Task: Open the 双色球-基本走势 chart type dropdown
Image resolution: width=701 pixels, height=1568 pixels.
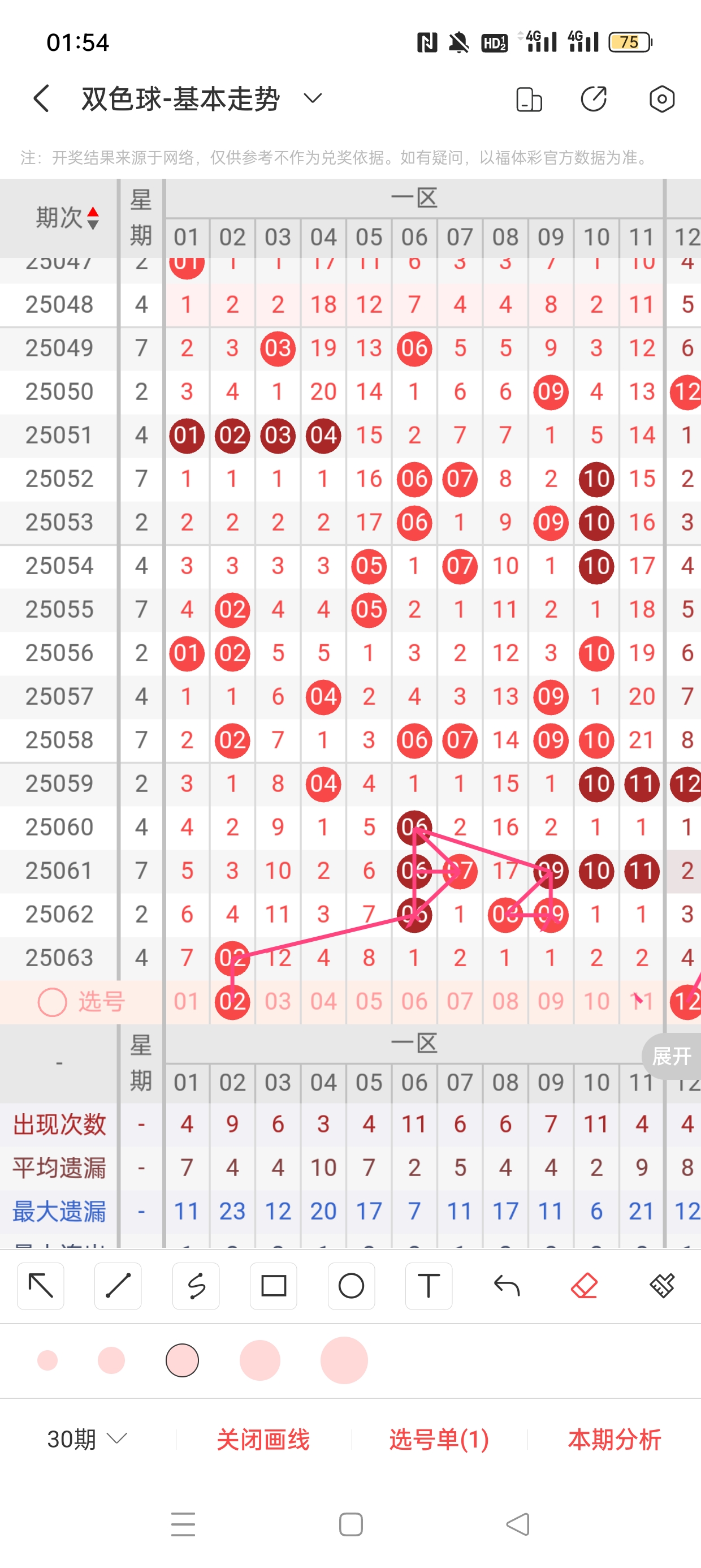Action: (x=312, y=98)
